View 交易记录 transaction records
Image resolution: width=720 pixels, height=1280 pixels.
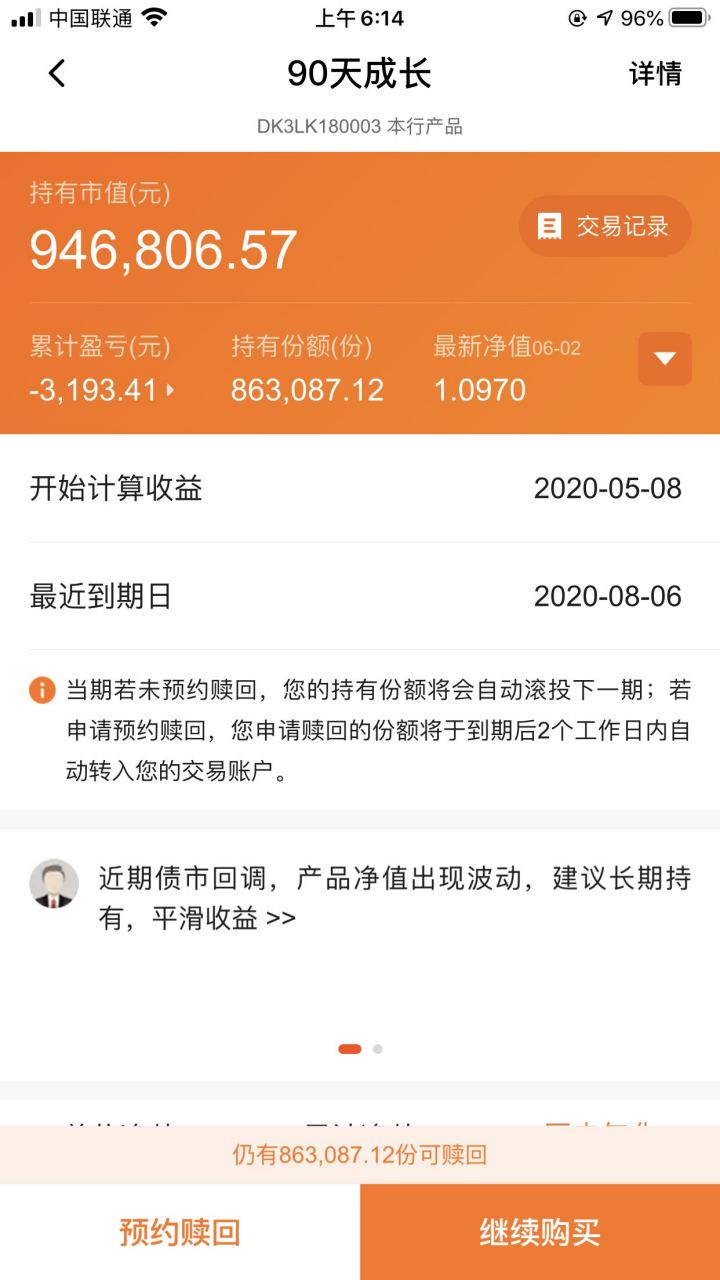[605, 226]
